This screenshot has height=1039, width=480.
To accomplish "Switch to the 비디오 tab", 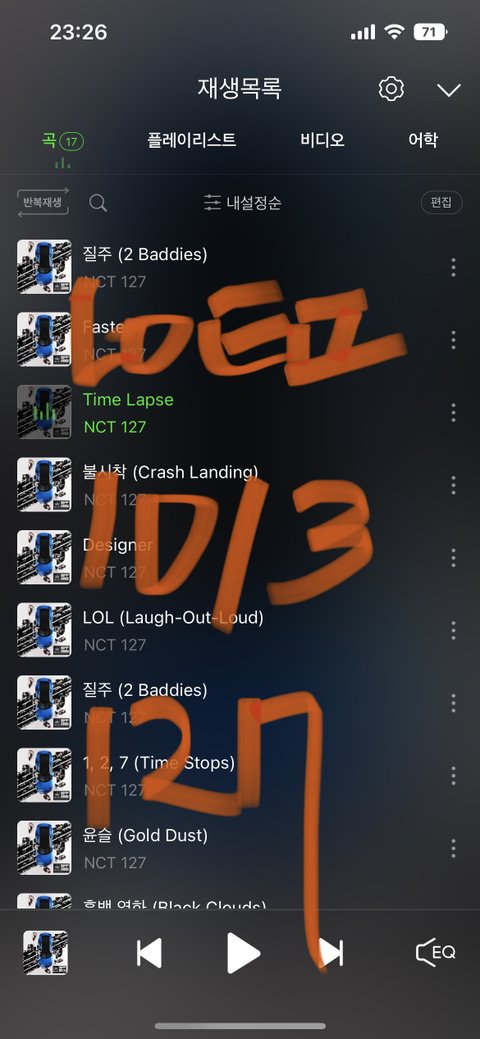I will [x=322, y=140].
